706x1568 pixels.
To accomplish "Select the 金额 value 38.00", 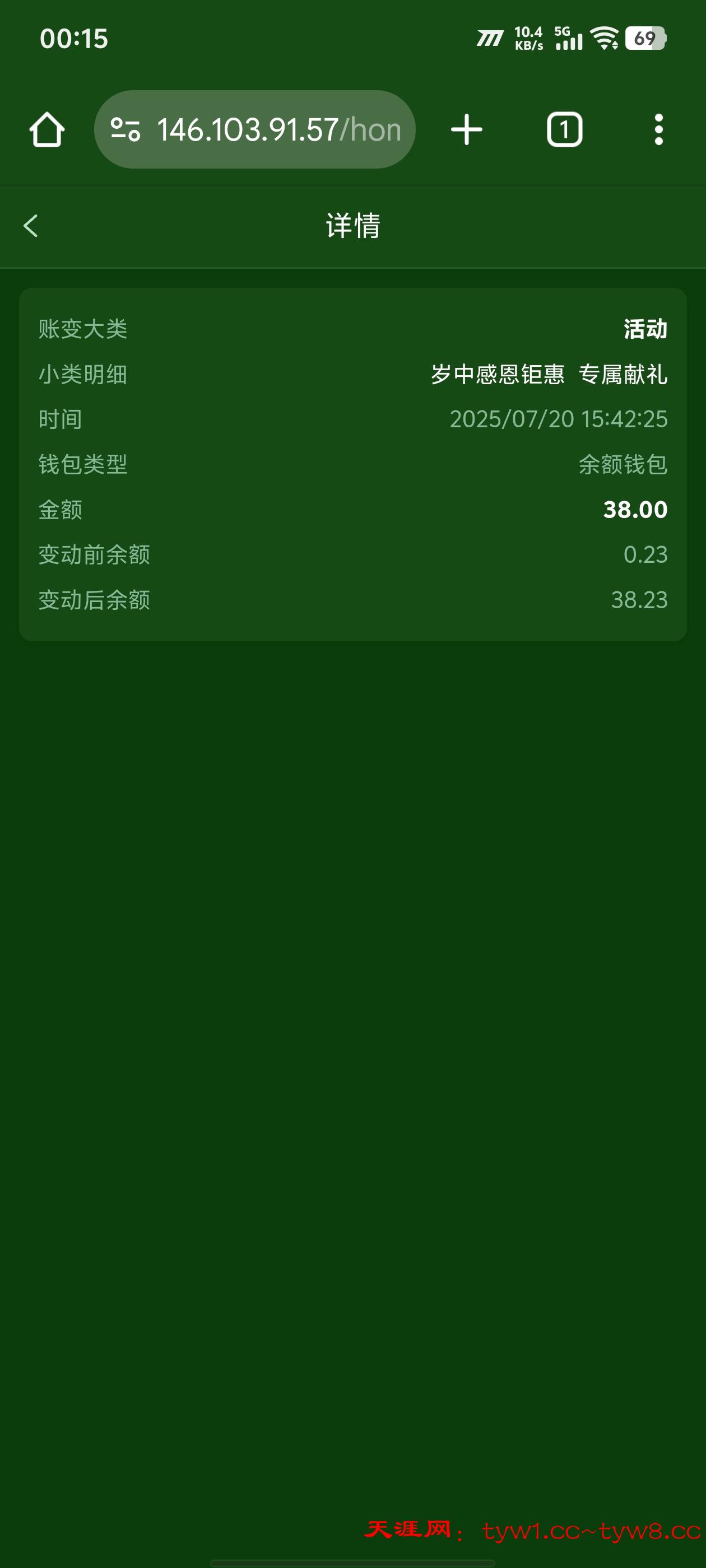I will pos(634,509).
